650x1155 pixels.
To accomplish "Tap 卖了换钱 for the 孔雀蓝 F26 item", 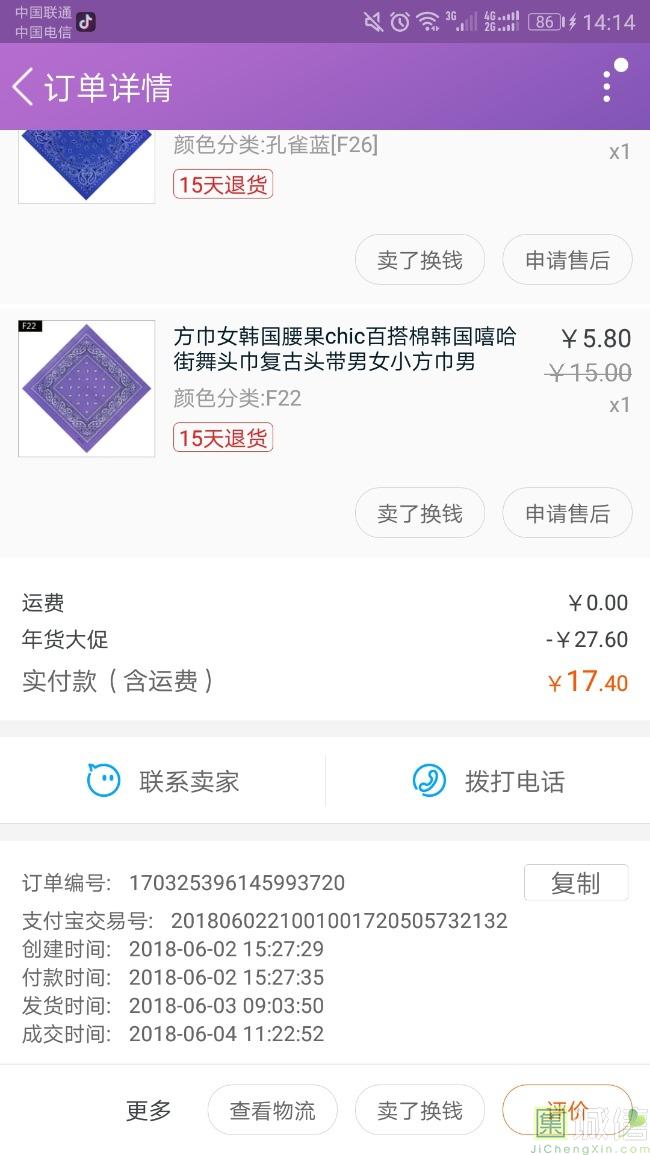I will point(420,260).
